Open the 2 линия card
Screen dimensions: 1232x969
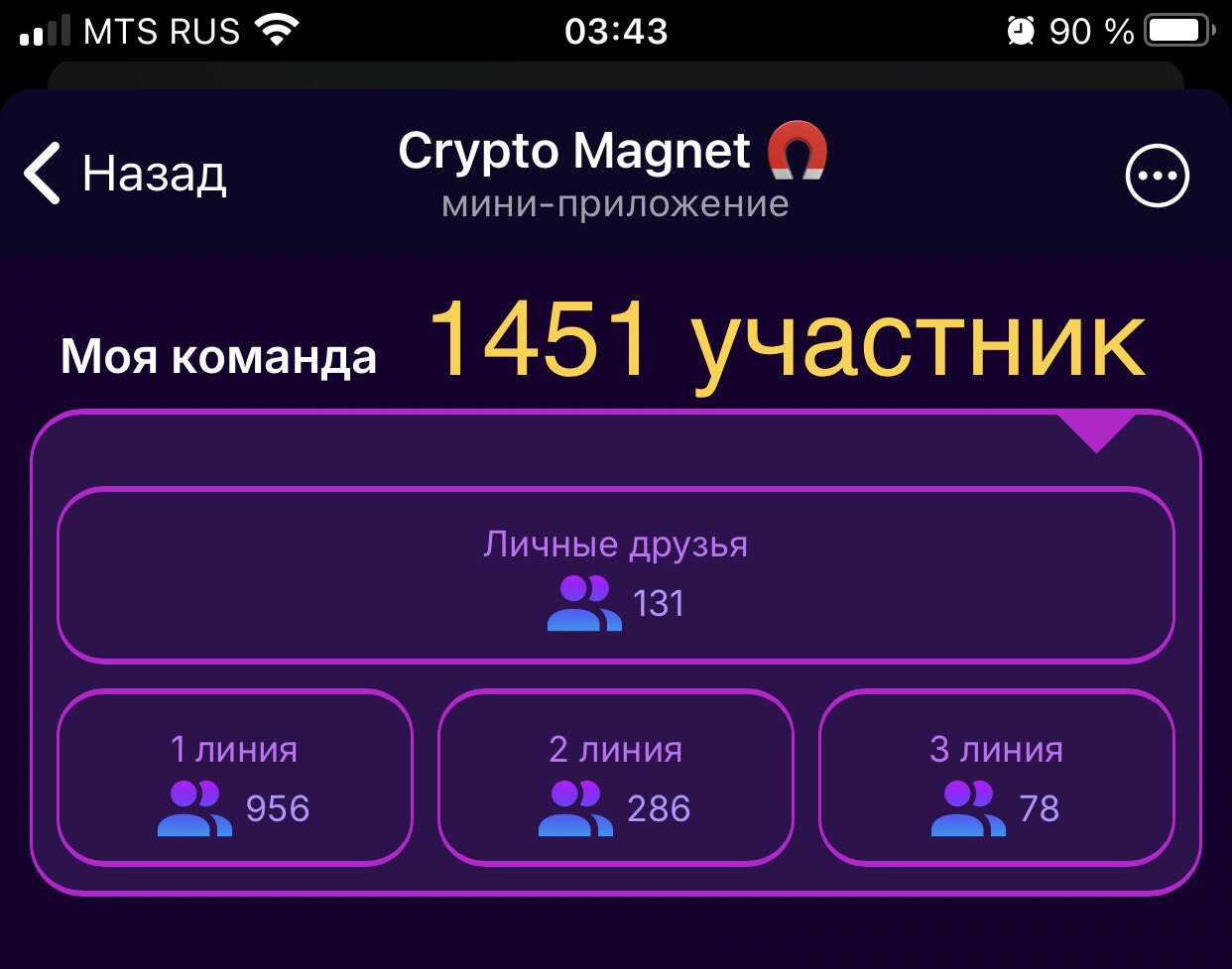(615, 778)
